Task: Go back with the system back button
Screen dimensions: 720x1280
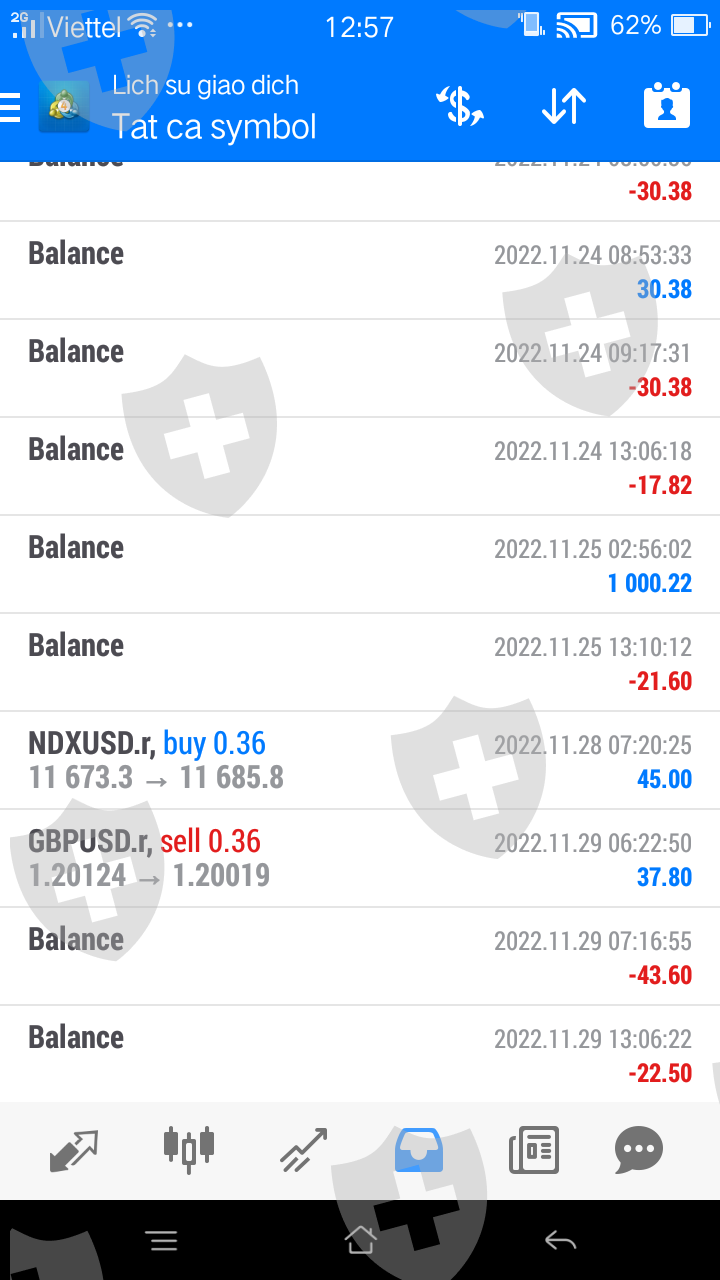Action: (x=560, y=1241)
